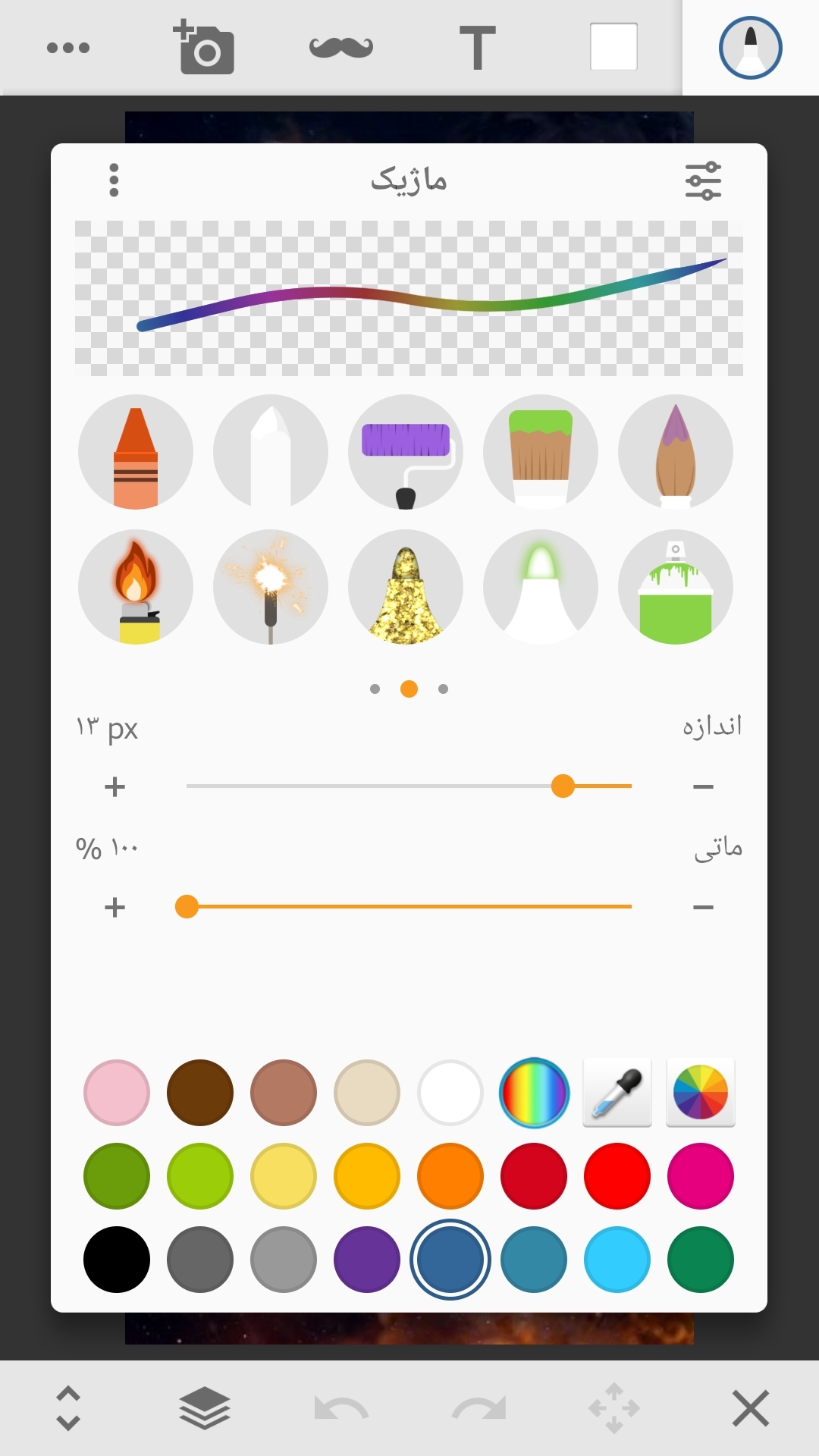The height and width of the screenshot is (1456, 819).
Task: Choose the purple paint roller brush
Action: coord(406,452)
